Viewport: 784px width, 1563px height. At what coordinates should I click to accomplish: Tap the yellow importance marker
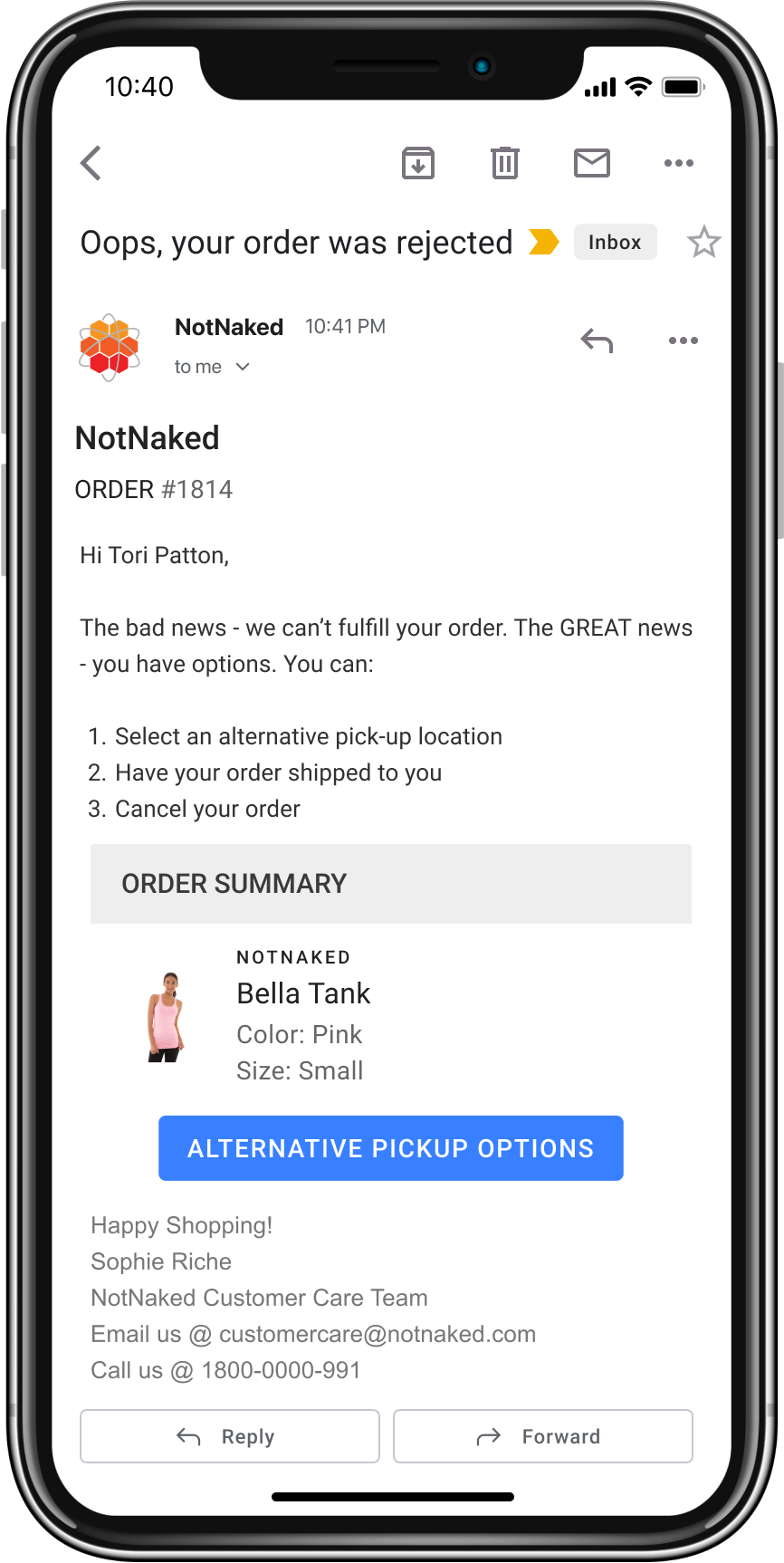click(x=543, y=242)
